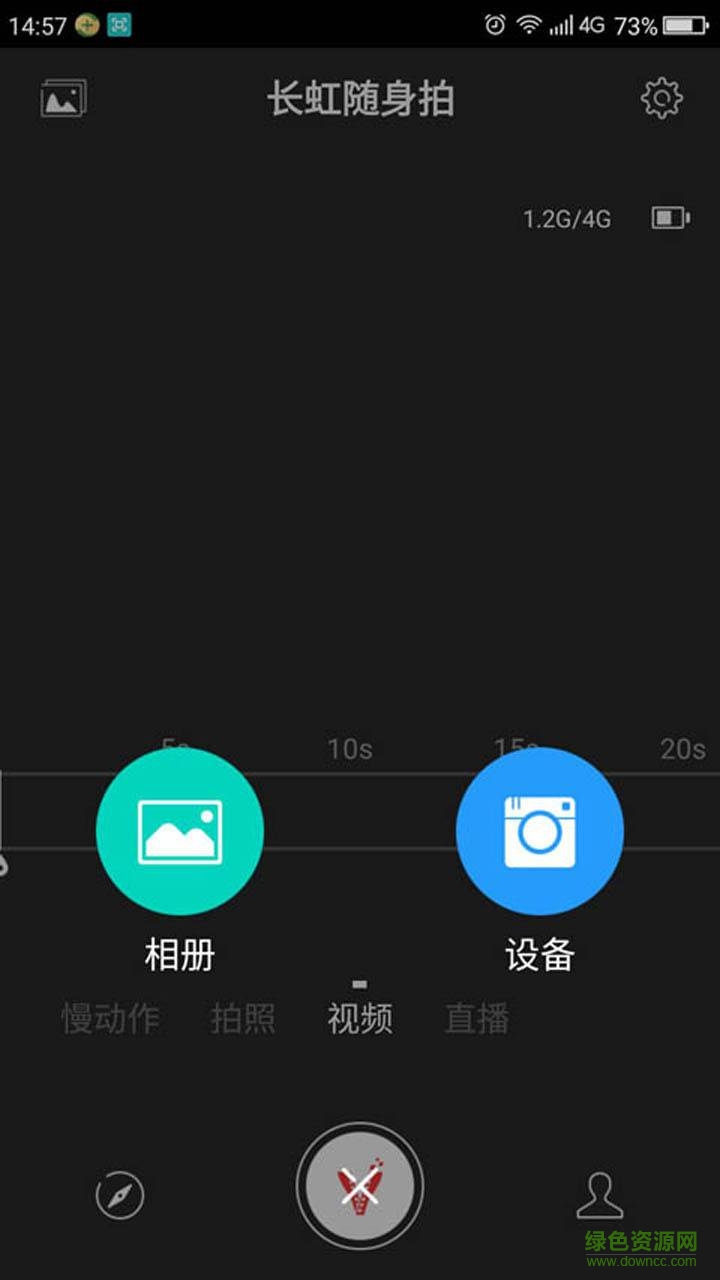The width and height of the screenshot is (720, 1280).
Task: Switch to 拍照 photo mode
Action: click(243, 1018)
